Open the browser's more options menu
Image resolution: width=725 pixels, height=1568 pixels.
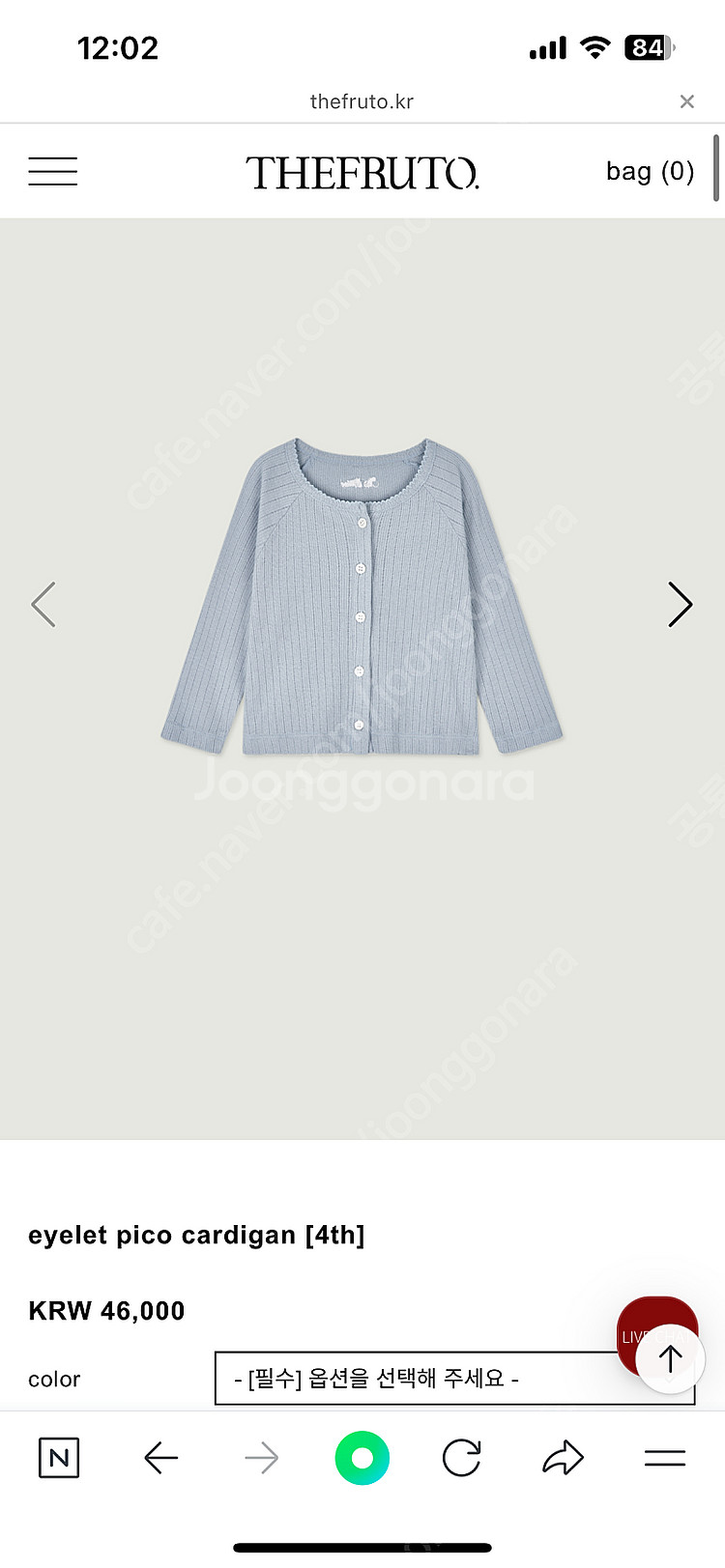tap(664, 1458)
